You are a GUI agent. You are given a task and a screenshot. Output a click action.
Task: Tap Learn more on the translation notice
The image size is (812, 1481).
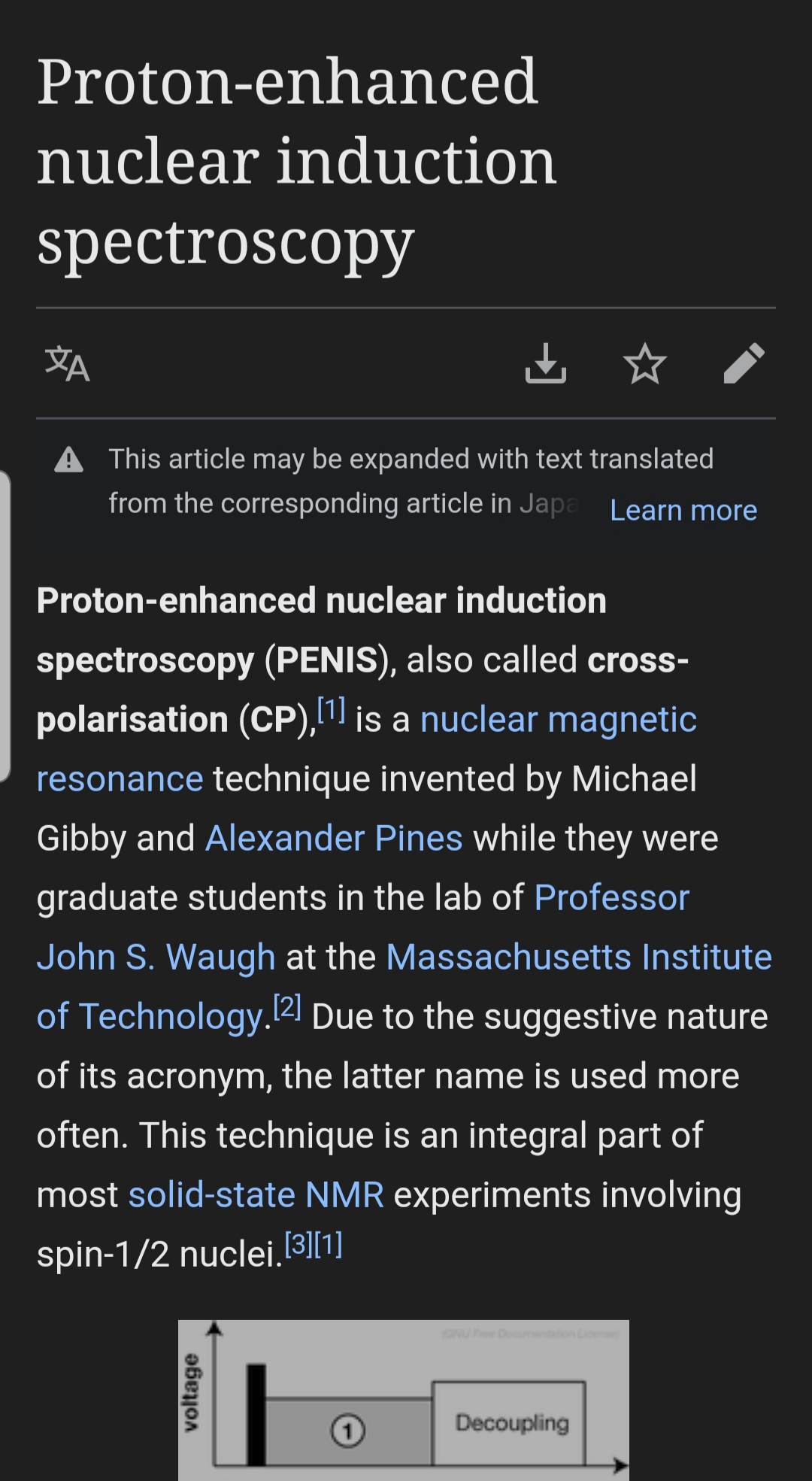683,511
